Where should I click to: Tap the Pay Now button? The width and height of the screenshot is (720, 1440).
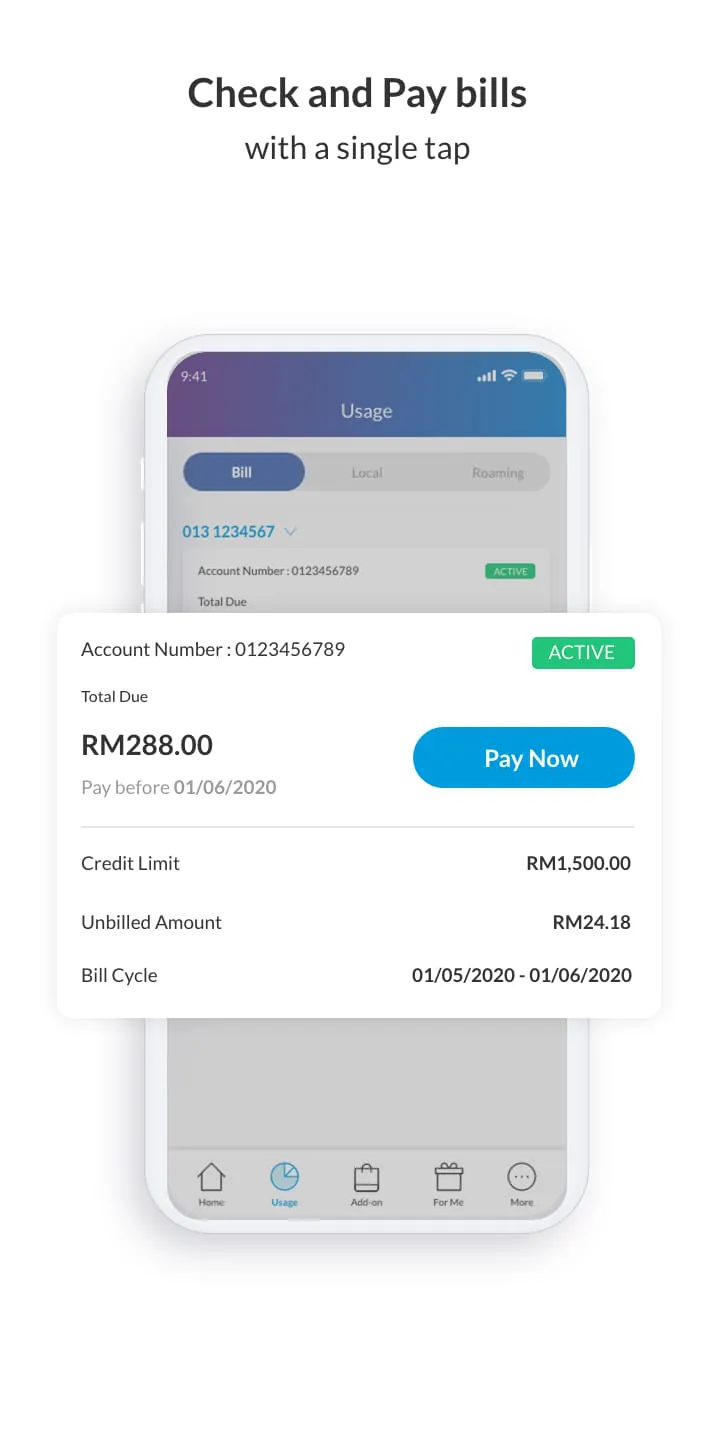pyautogui.click(x=524, y=757)
